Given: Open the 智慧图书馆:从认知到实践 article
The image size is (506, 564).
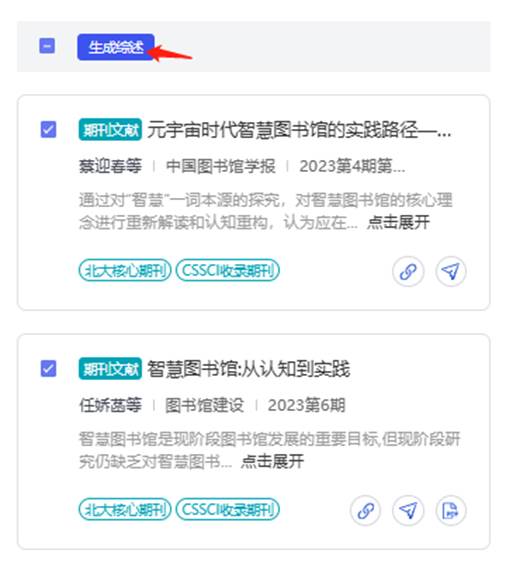Looking at the screenshot, I should tap(249, 369).
